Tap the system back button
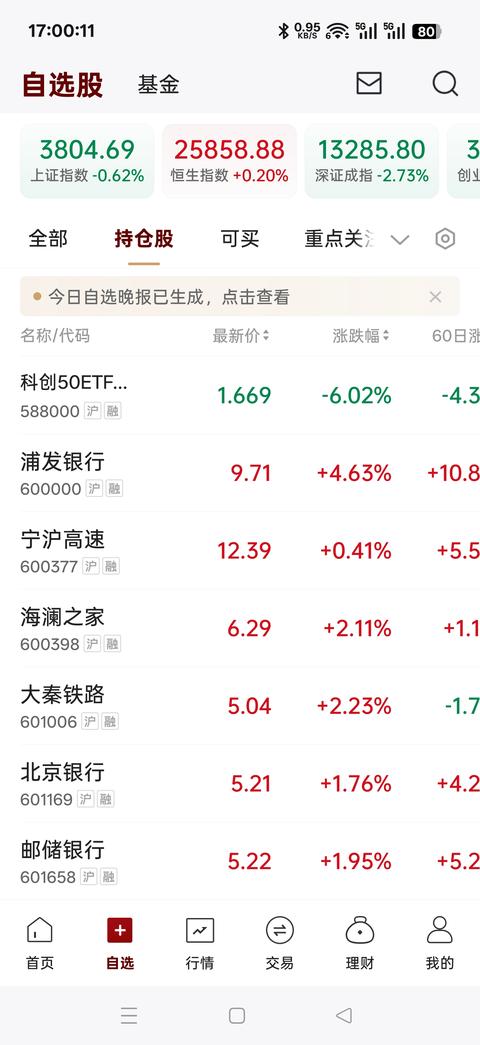The width and height of the screenshot is (480, 1045). click(344, 1015)
